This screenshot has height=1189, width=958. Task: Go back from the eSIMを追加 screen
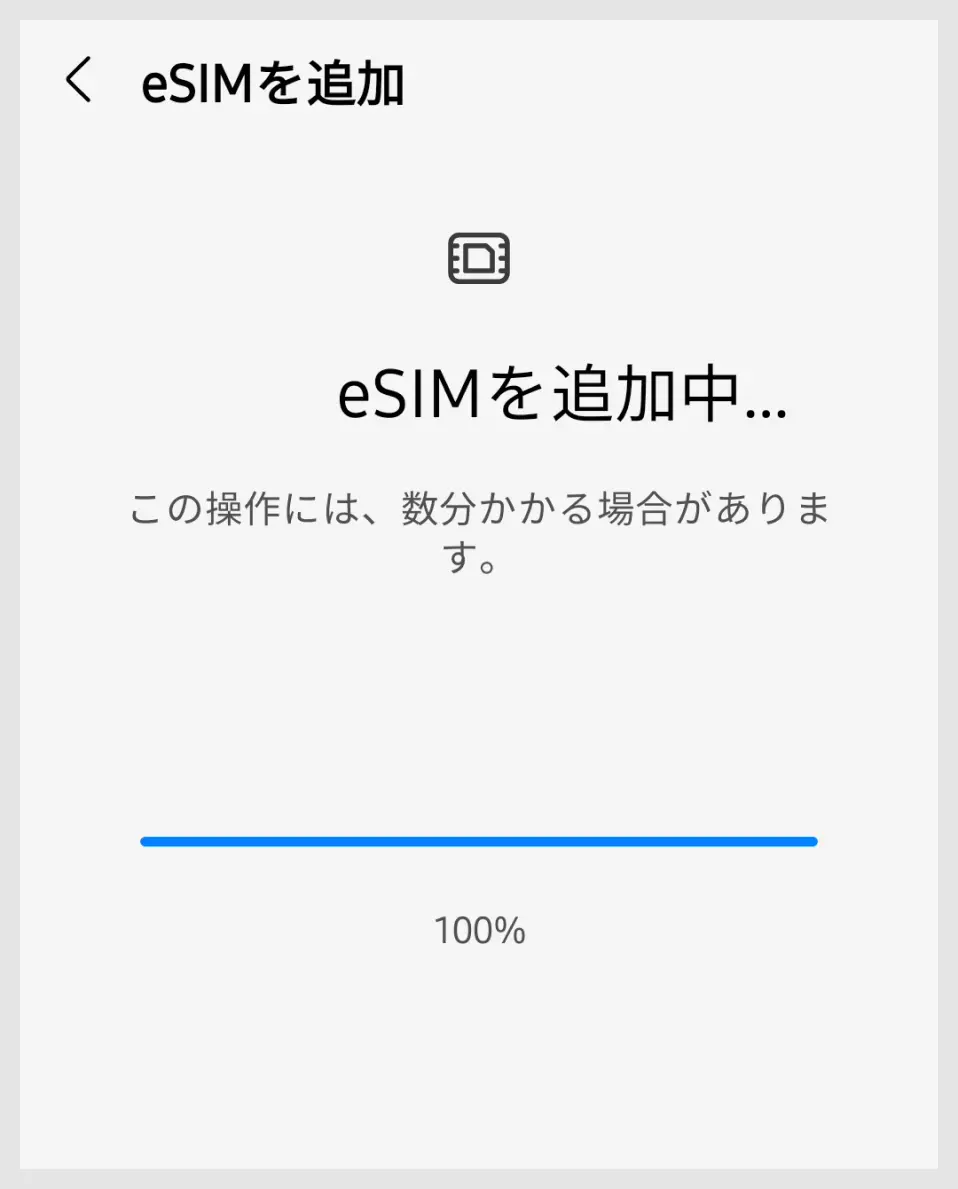pyautogui.click(x=79, y=81)
